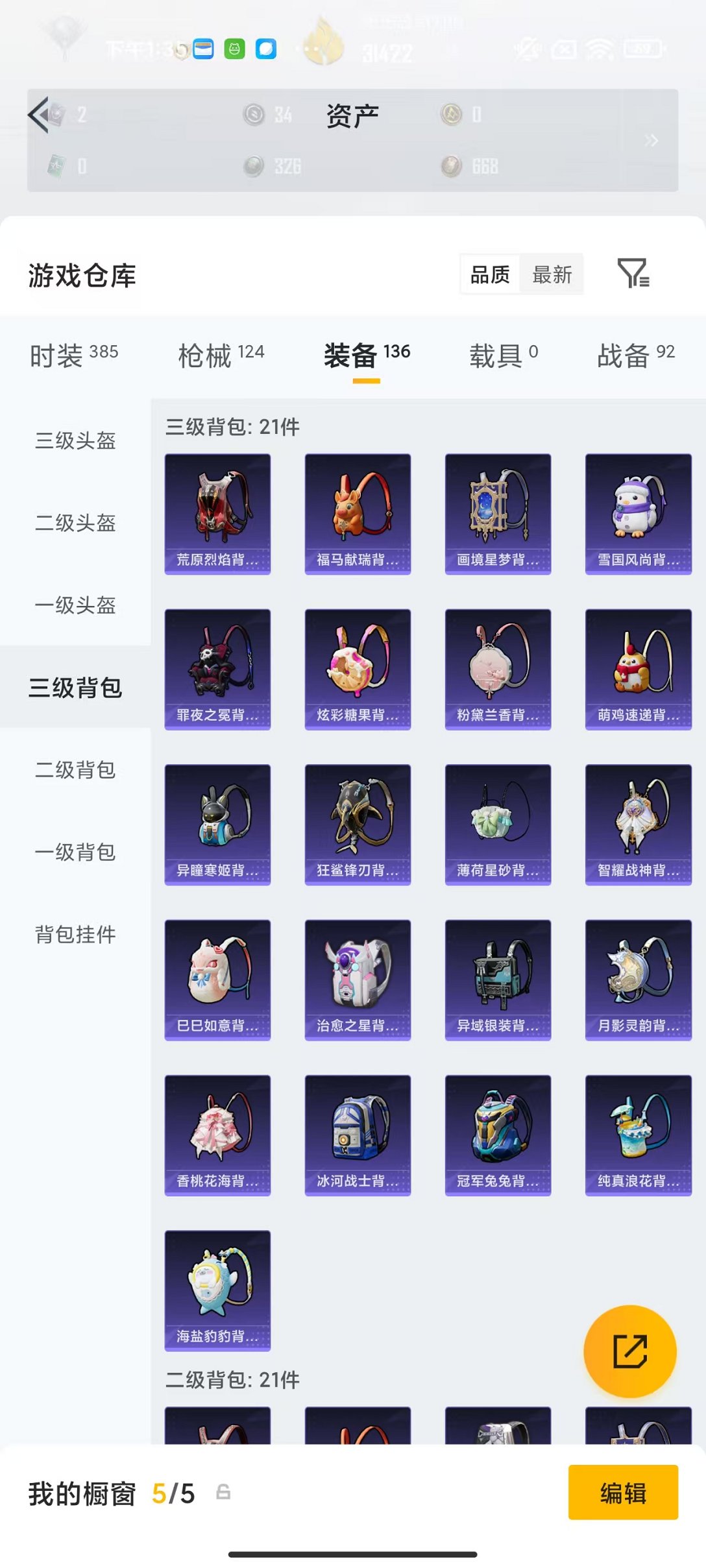Switch sorting to 最新
The height and width of the screenshot is (1568, 706).
[x=552, y=274]
